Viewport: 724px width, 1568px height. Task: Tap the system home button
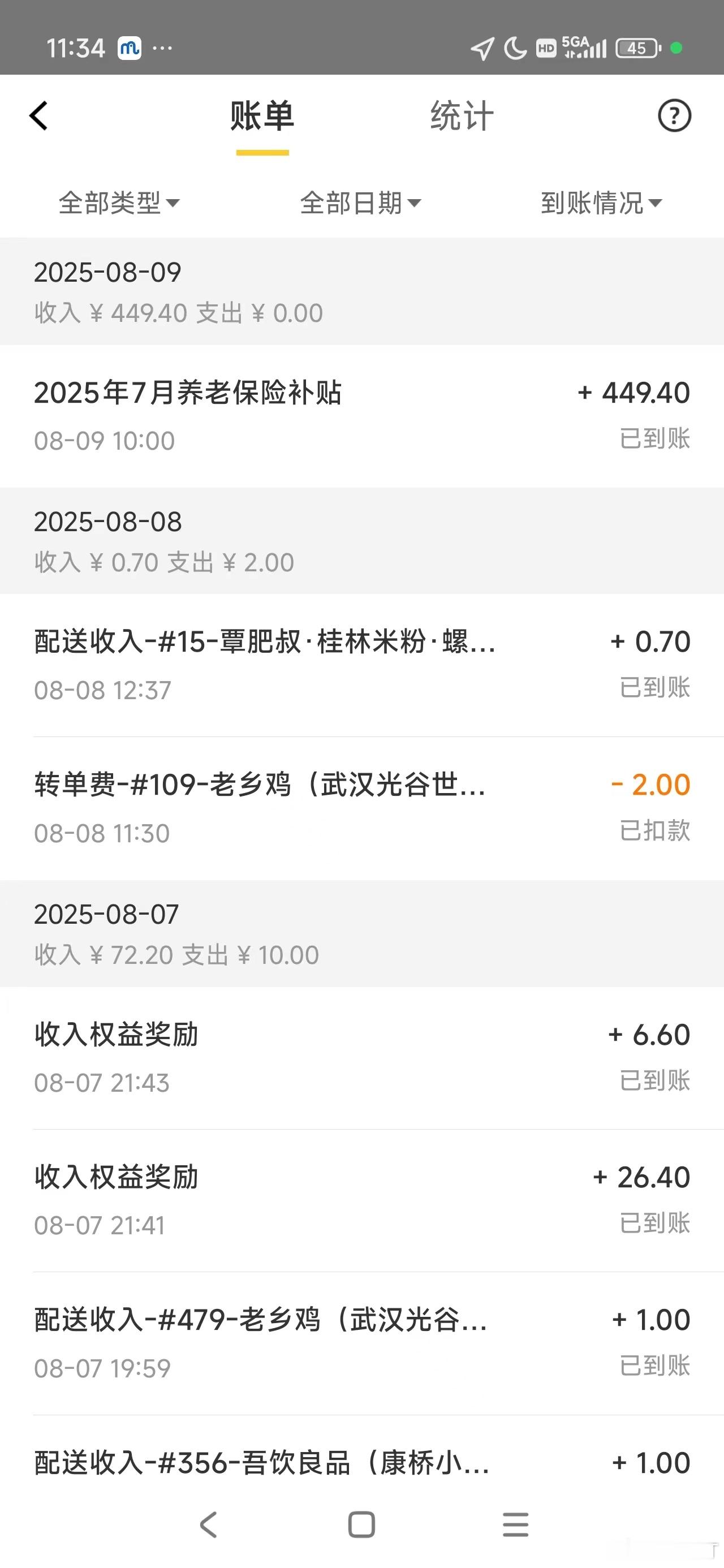tap(361, 1525)
